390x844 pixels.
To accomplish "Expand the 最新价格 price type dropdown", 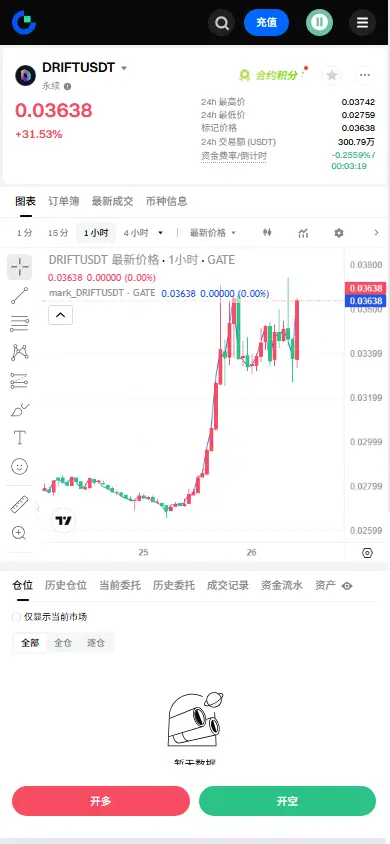I will [x=213, y=233].
